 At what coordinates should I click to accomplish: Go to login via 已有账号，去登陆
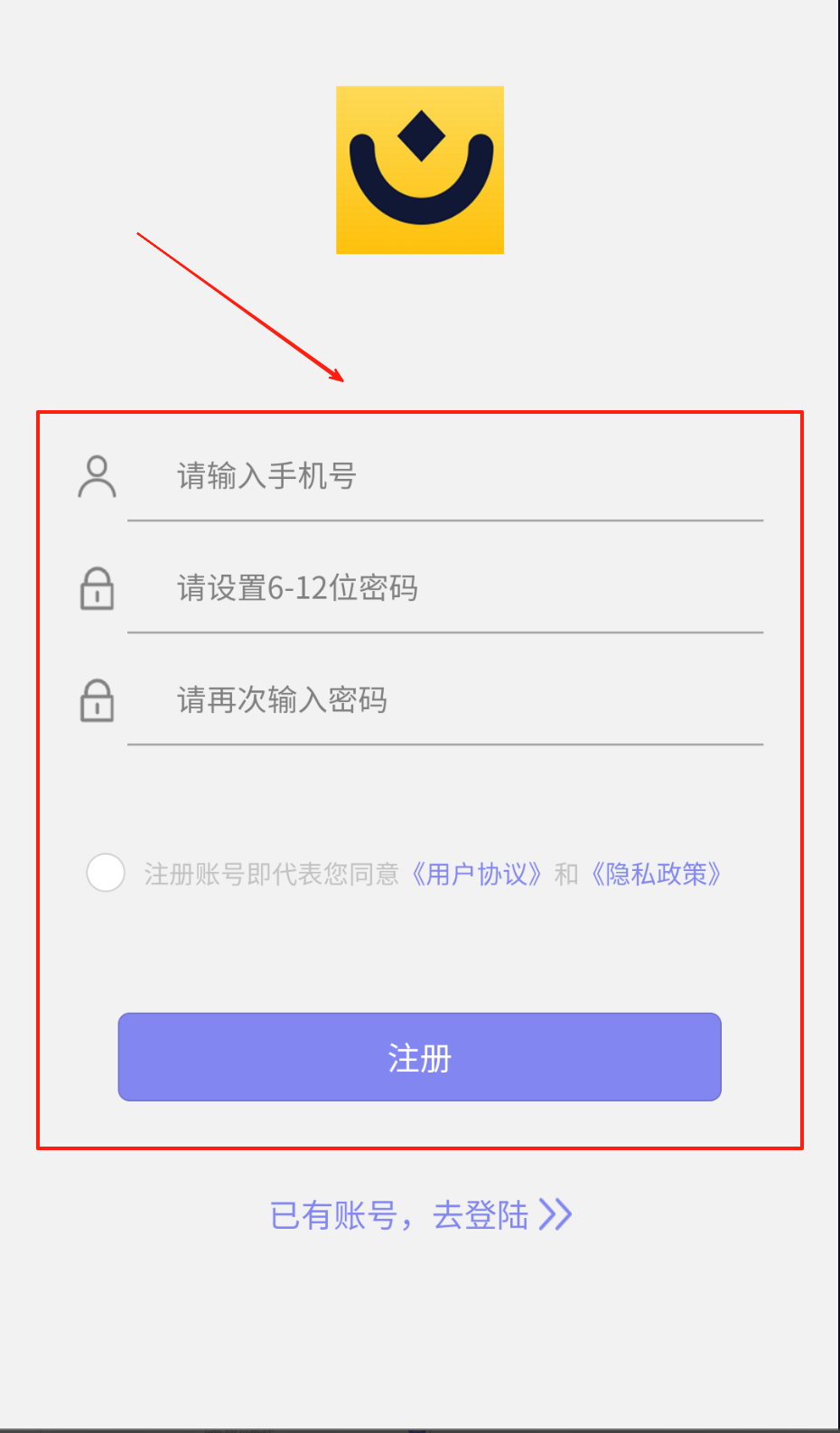point(420,1215)
